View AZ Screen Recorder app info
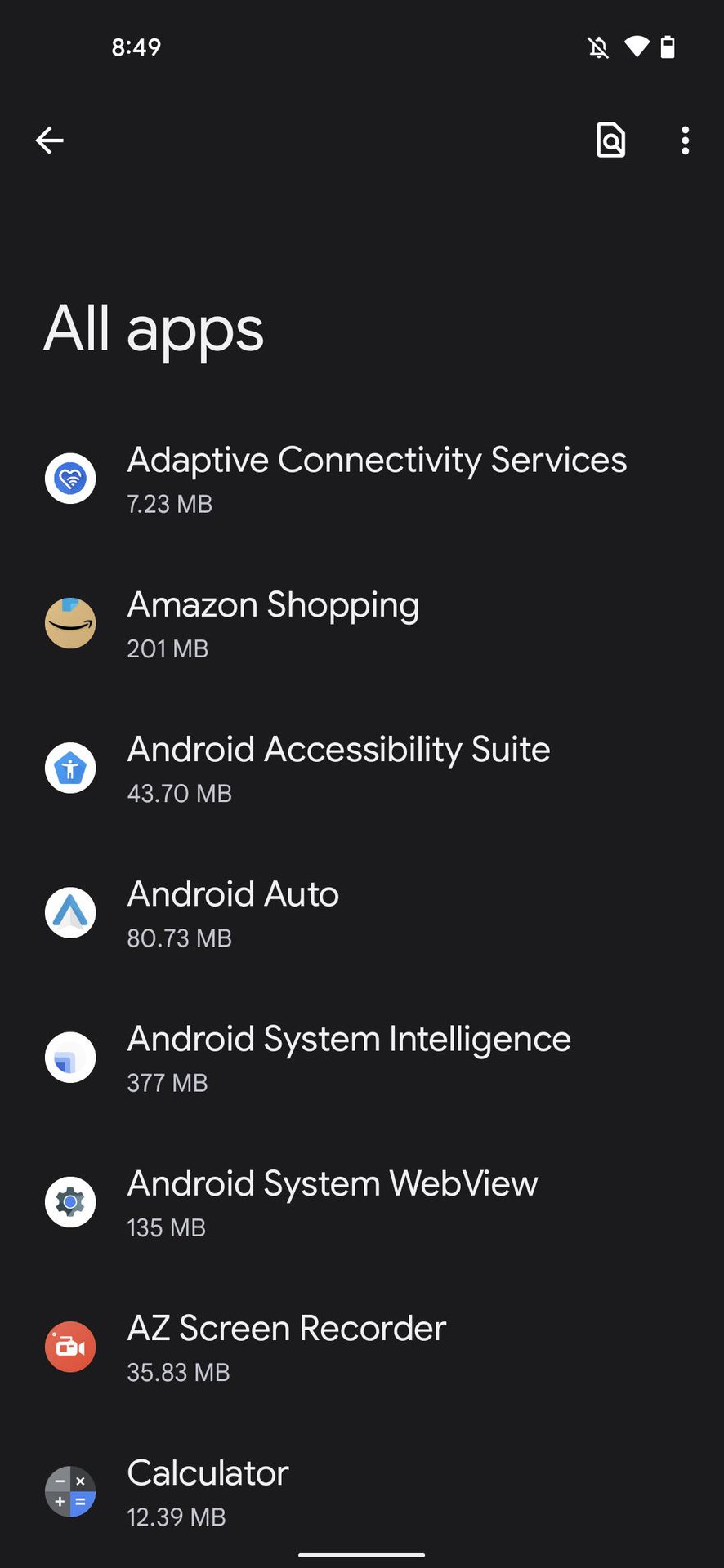This screenshot has height=1568, width=724. tap(286, 1347)
